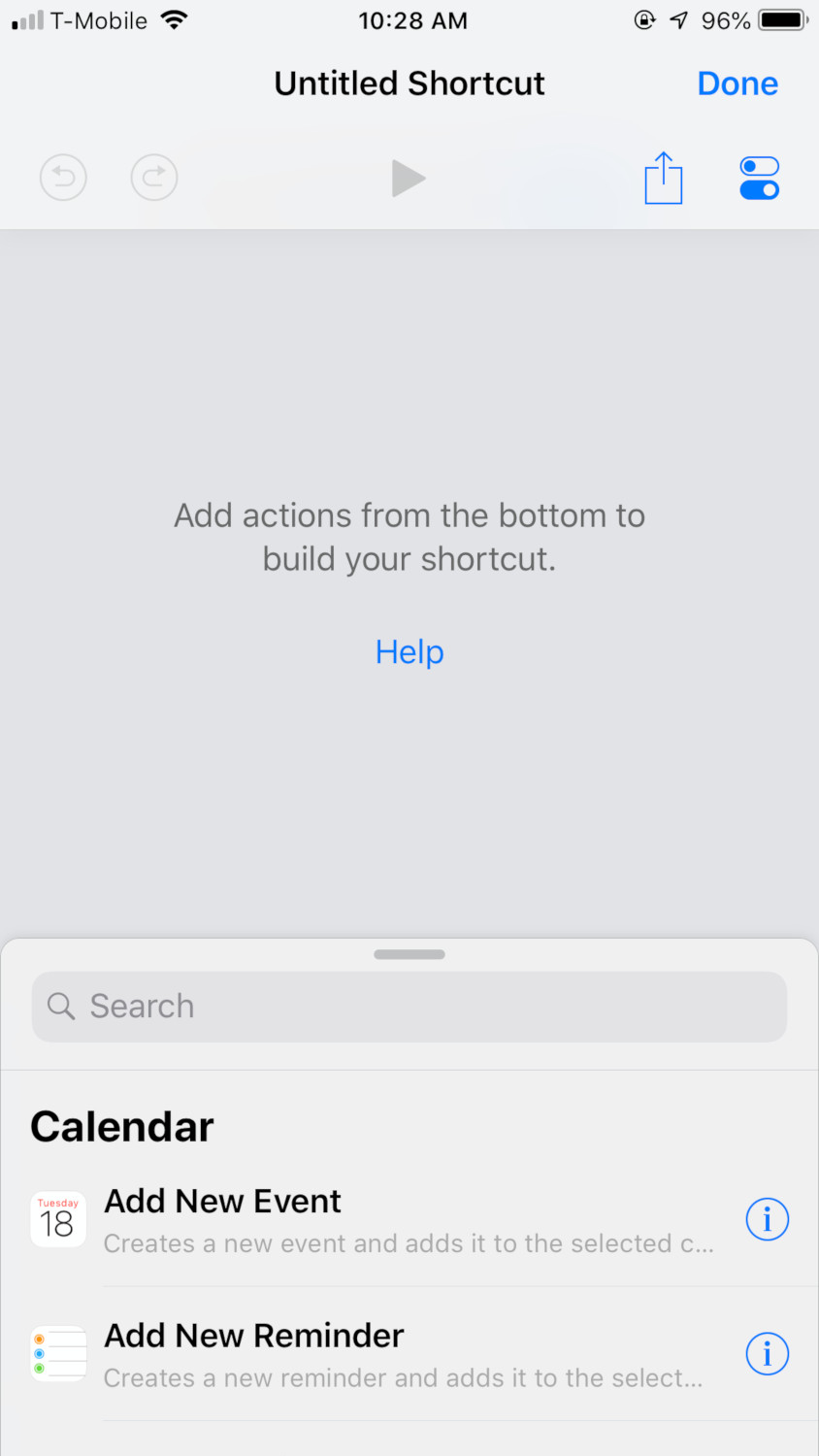
Task: Open the Help link
Action: click(409, 652)
